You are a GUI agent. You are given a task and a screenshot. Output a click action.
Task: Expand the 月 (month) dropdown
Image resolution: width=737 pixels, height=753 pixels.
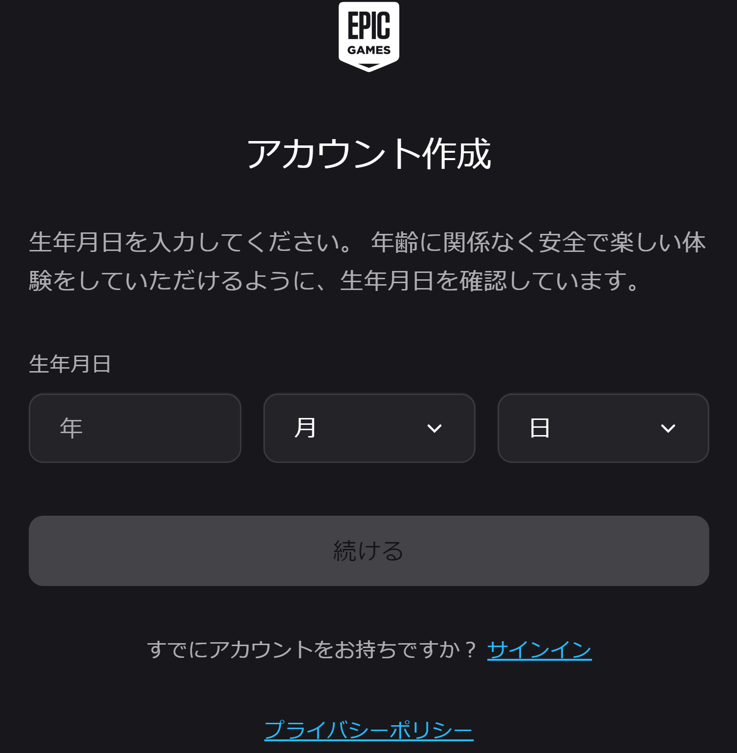pos(369,428)
